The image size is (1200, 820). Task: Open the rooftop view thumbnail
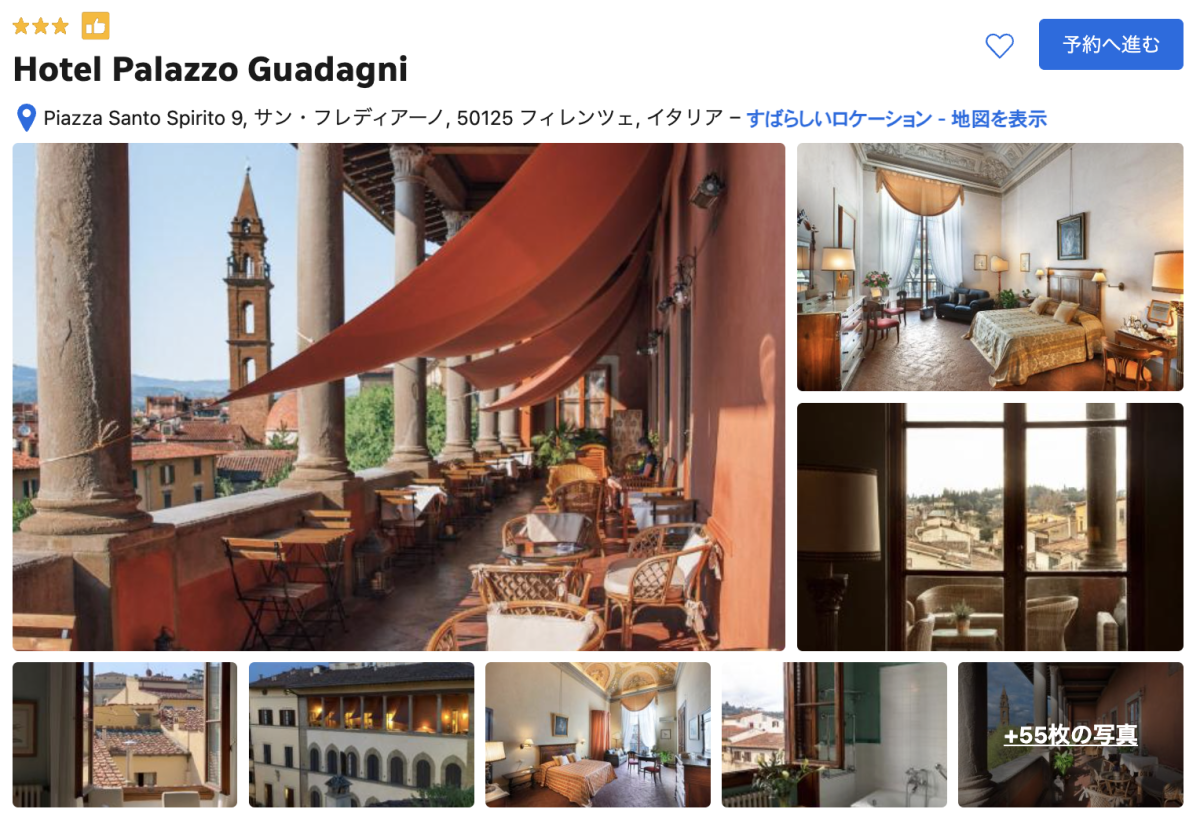[125, 735]
